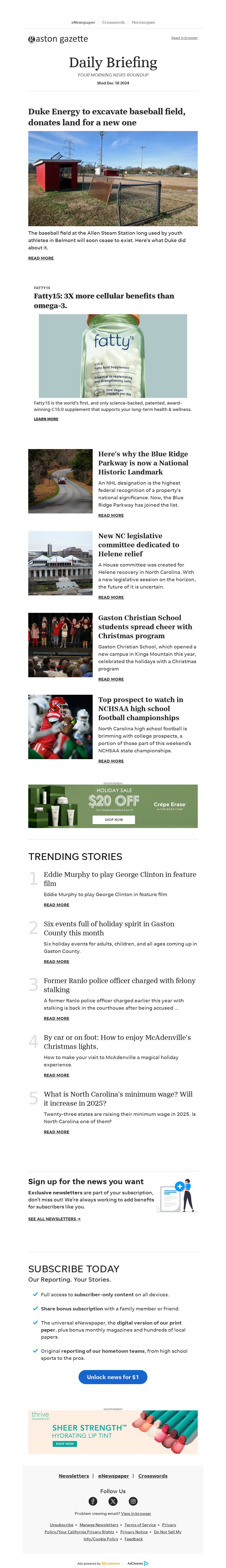Image resolution: width=226 pixels, height=1568 pixels.
Task: Tap the Read in browser link
Action: point(184,38)
